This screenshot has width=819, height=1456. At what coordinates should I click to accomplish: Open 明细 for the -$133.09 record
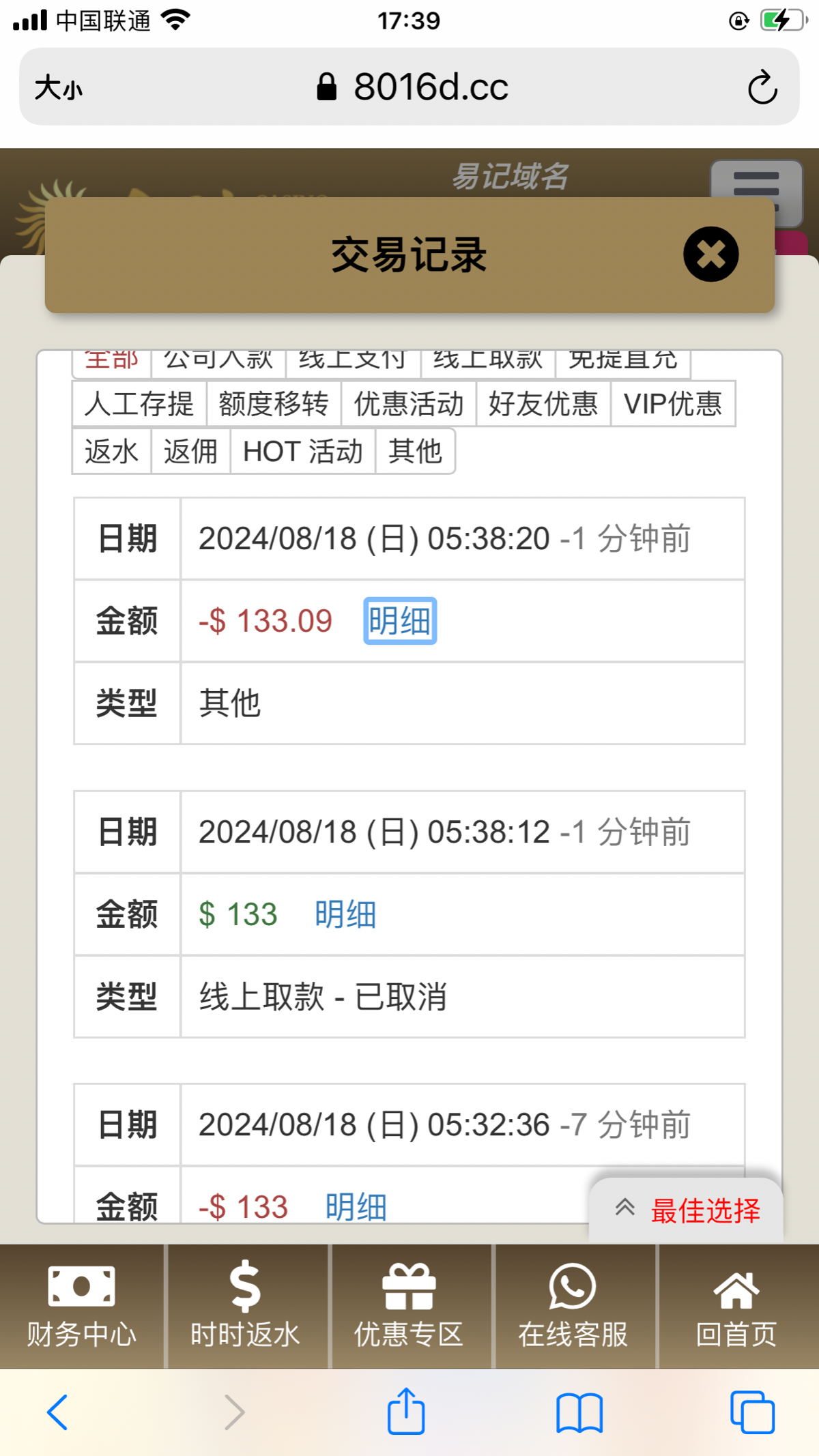[x=400, y=621]
